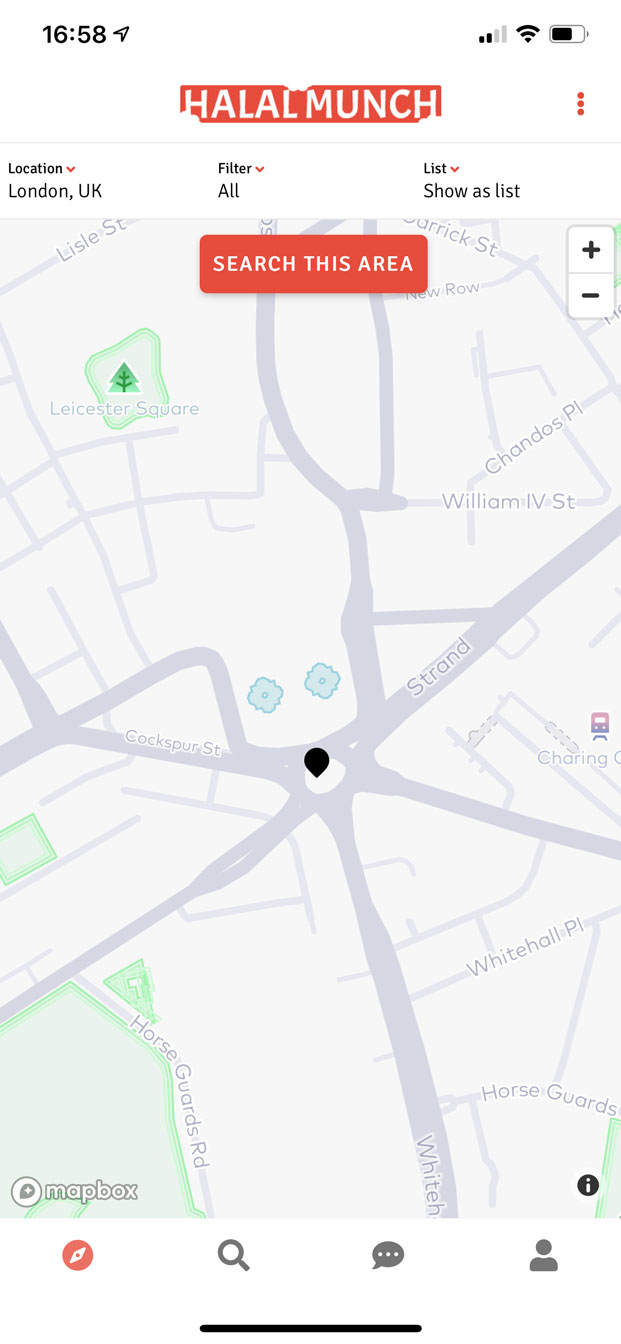Open the chat messages tab
This screenshot has width=621, height=1344.
click(x=388, y=1255)
